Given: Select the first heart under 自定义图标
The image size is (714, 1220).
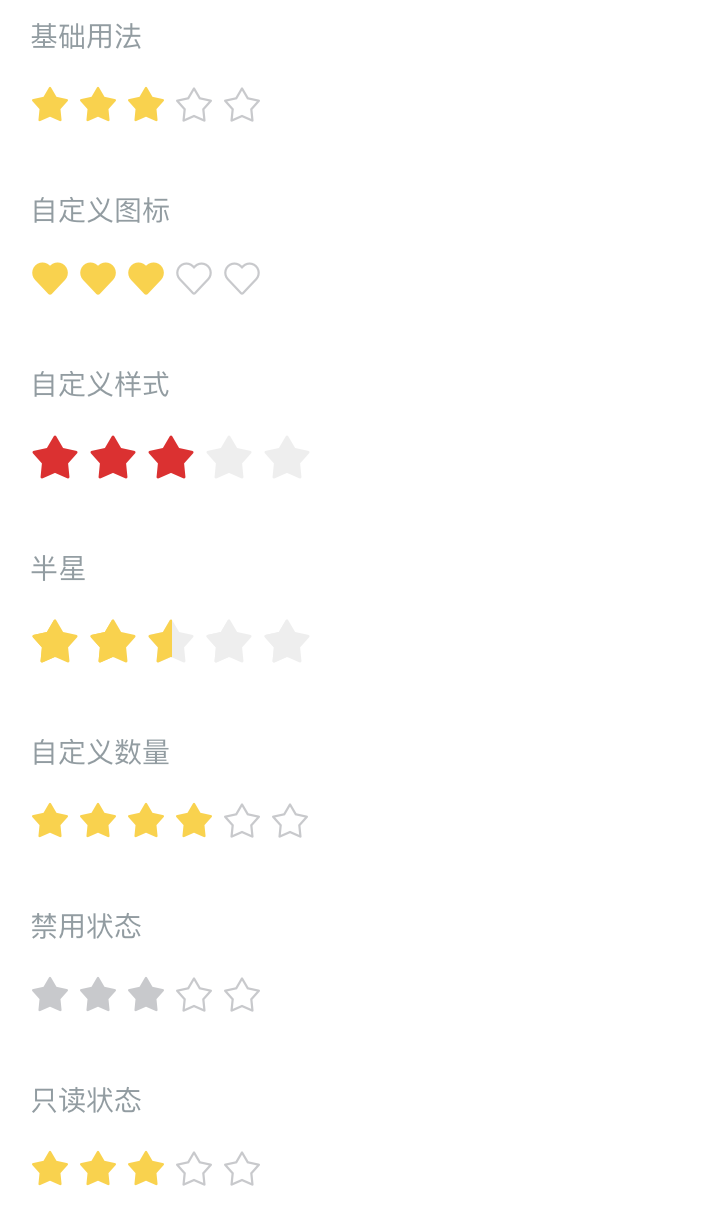Looking at the screenshot, I should [50, 279].
